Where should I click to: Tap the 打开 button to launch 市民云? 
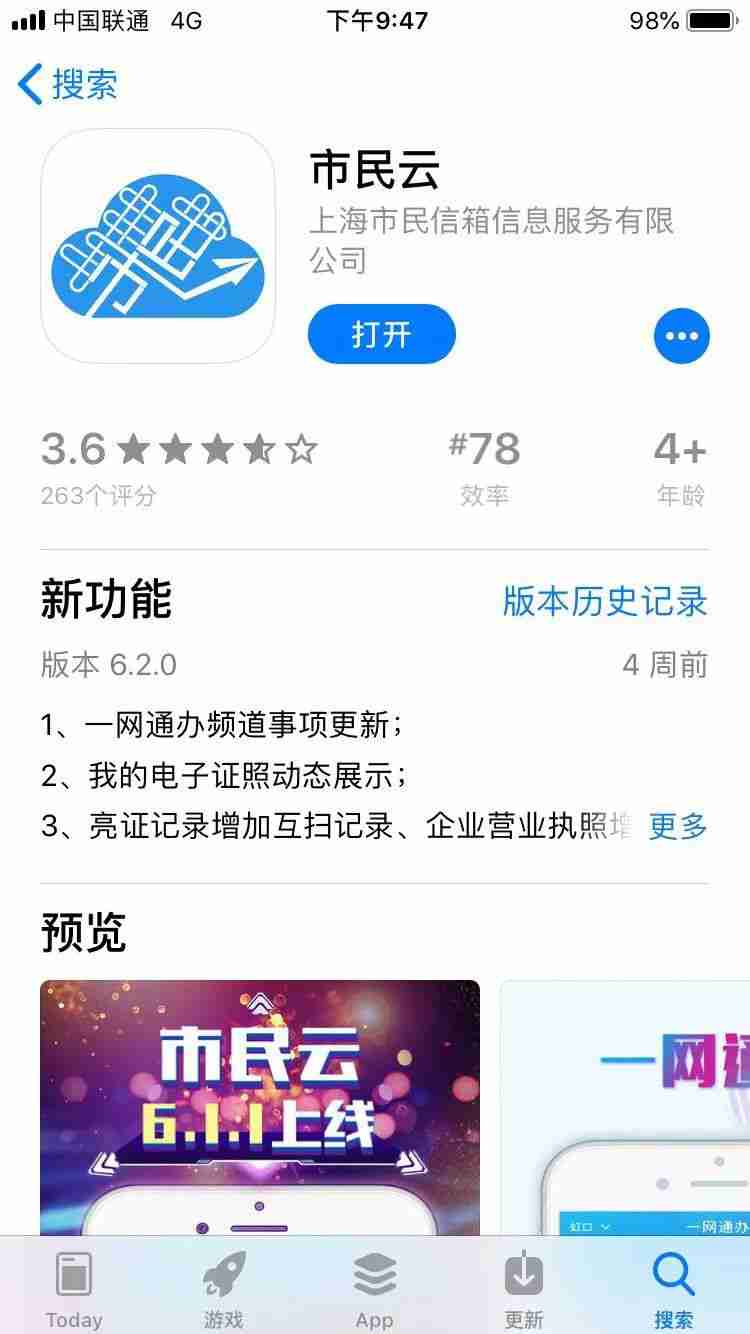tap(381, 334)
